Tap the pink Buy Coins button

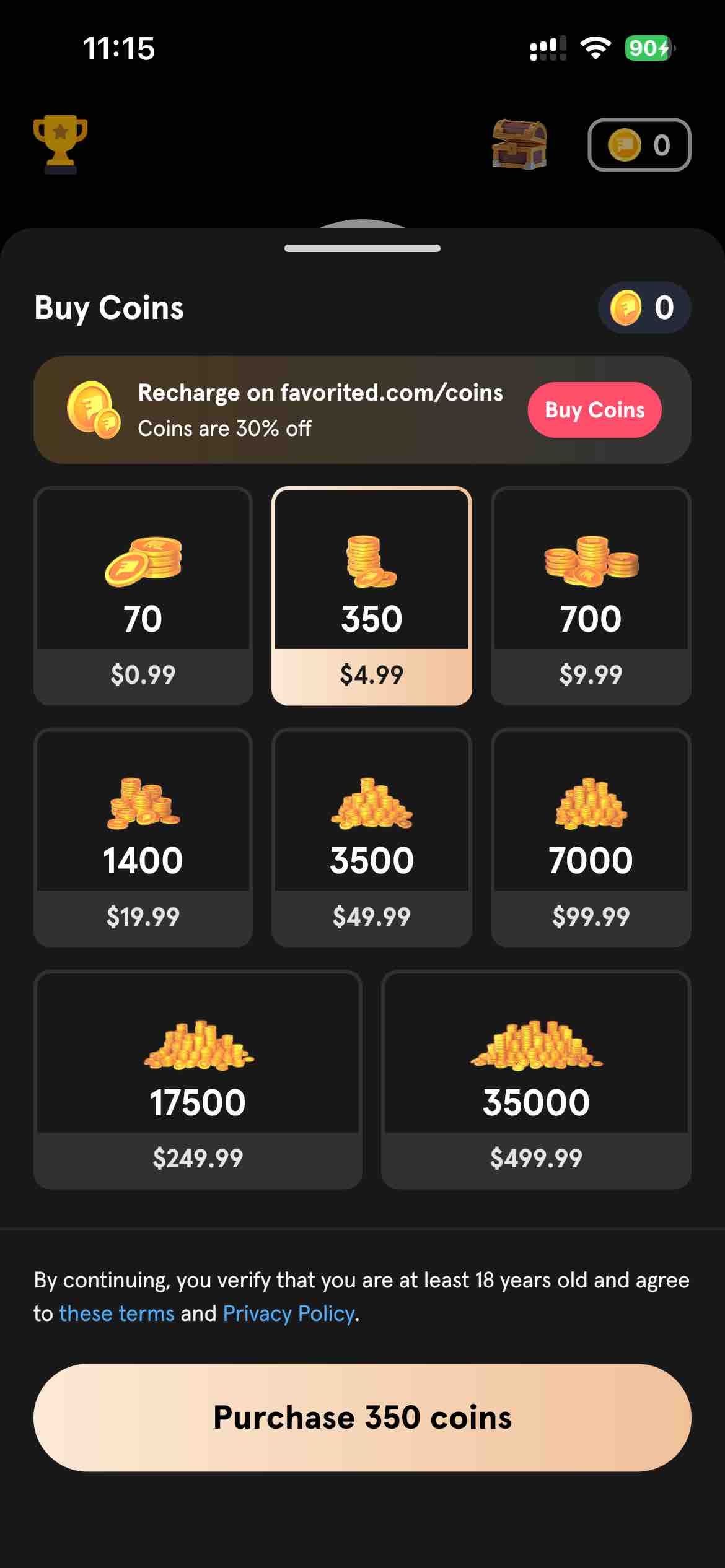click(x=594, y=410)
